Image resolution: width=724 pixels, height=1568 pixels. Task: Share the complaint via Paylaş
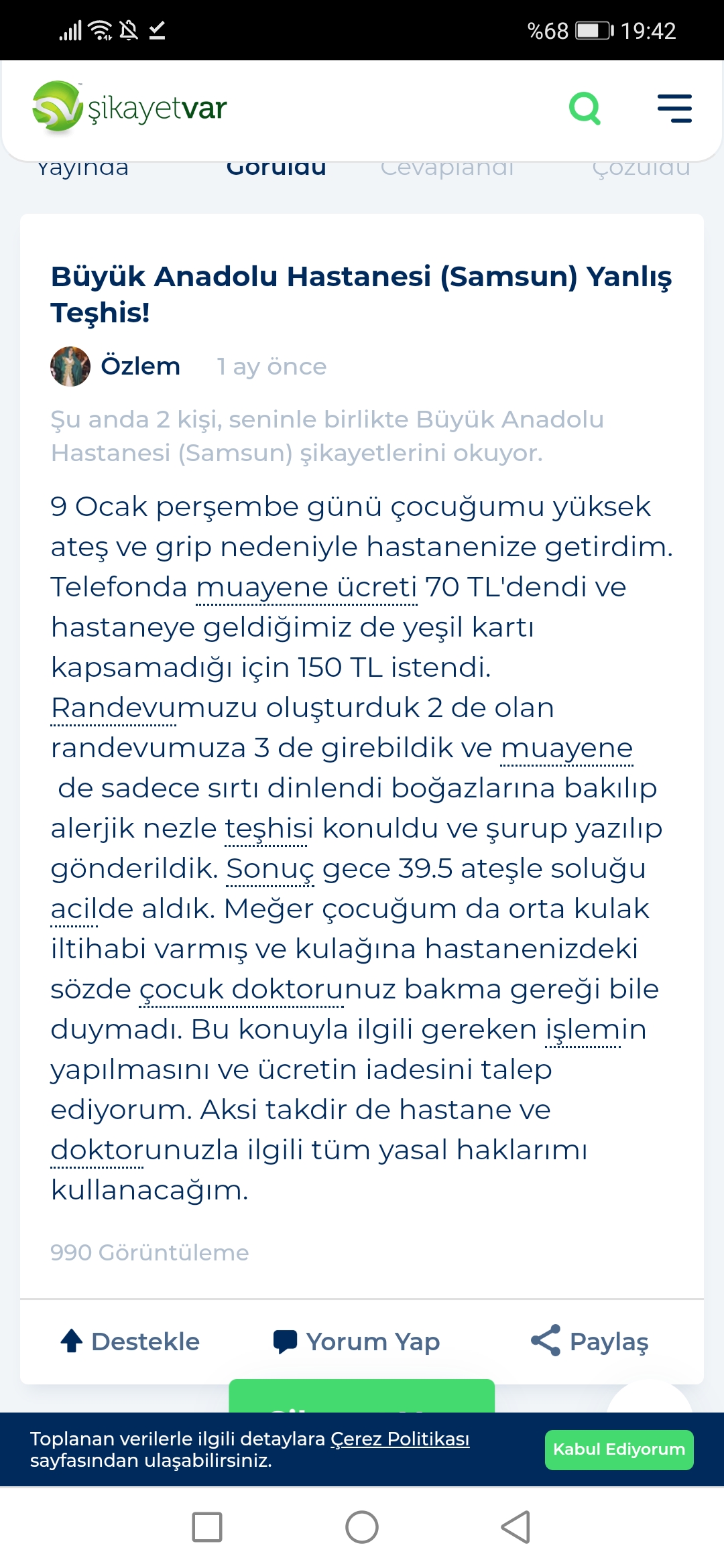click(590, 1342)
